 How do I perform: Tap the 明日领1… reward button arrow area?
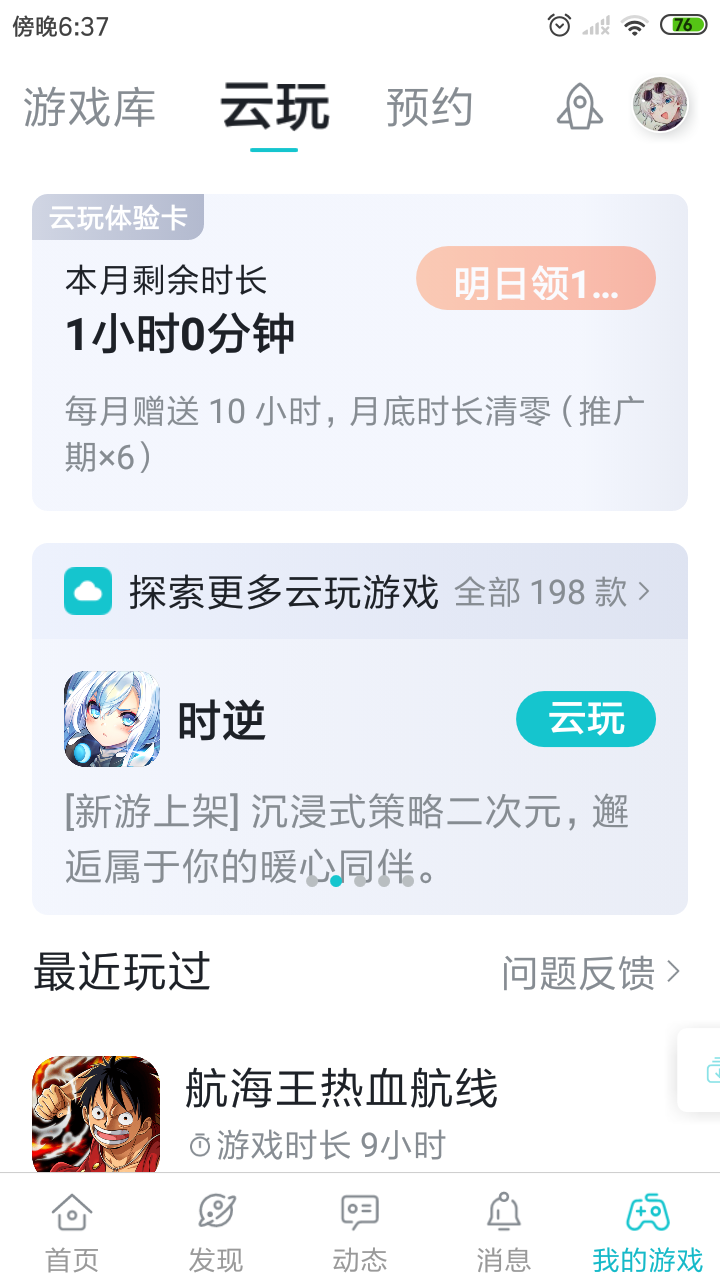click(x=536, y=278)
